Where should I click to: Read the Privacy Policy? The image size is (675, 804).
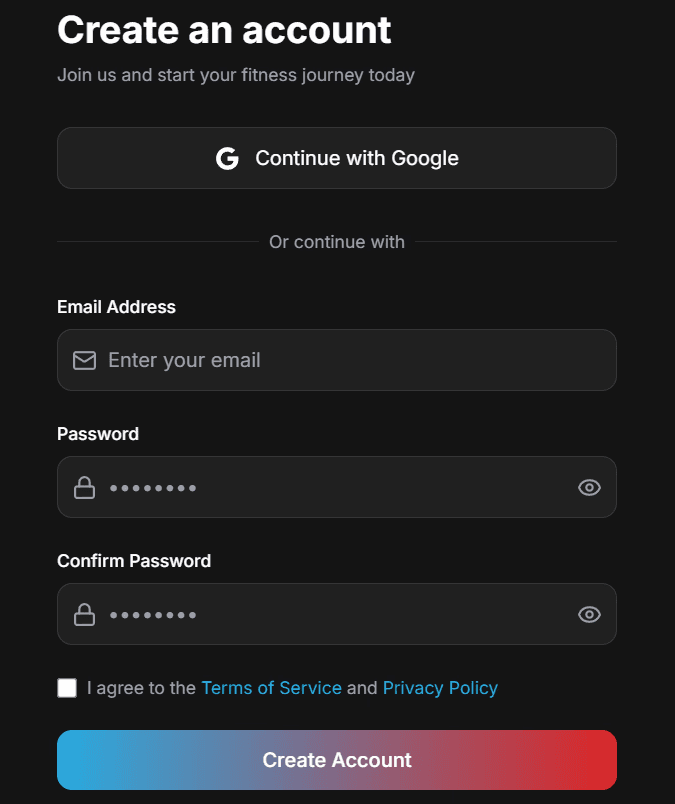[440, 688]
